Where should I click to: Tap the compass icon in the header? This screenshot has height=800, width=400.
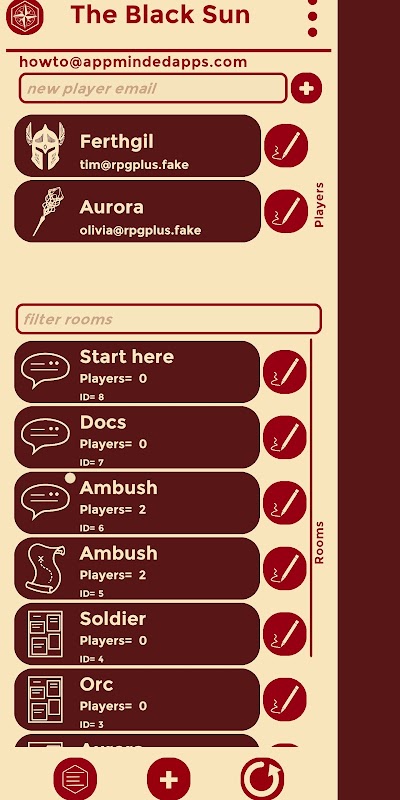[x=24, y=16]
